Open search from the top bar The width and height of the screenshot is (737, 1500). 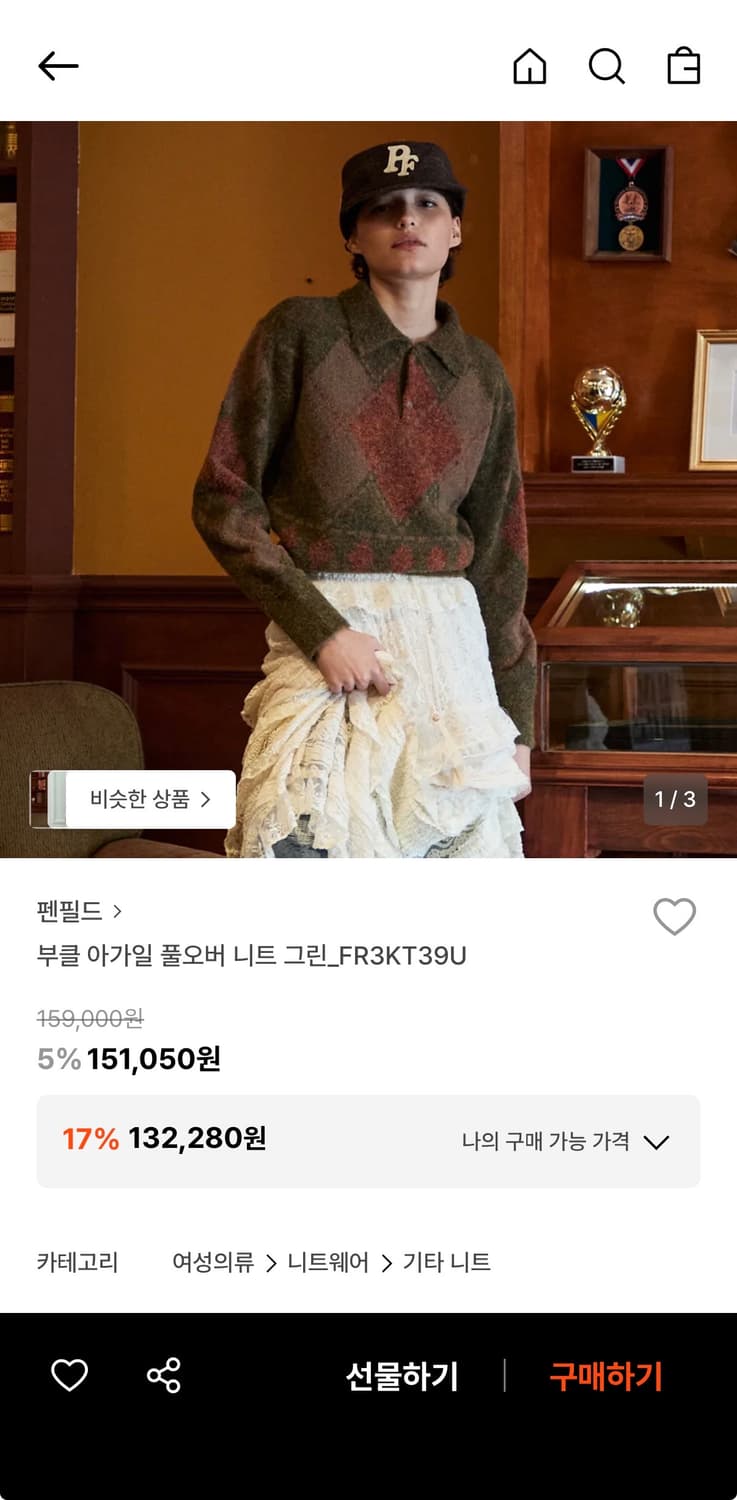607,68
